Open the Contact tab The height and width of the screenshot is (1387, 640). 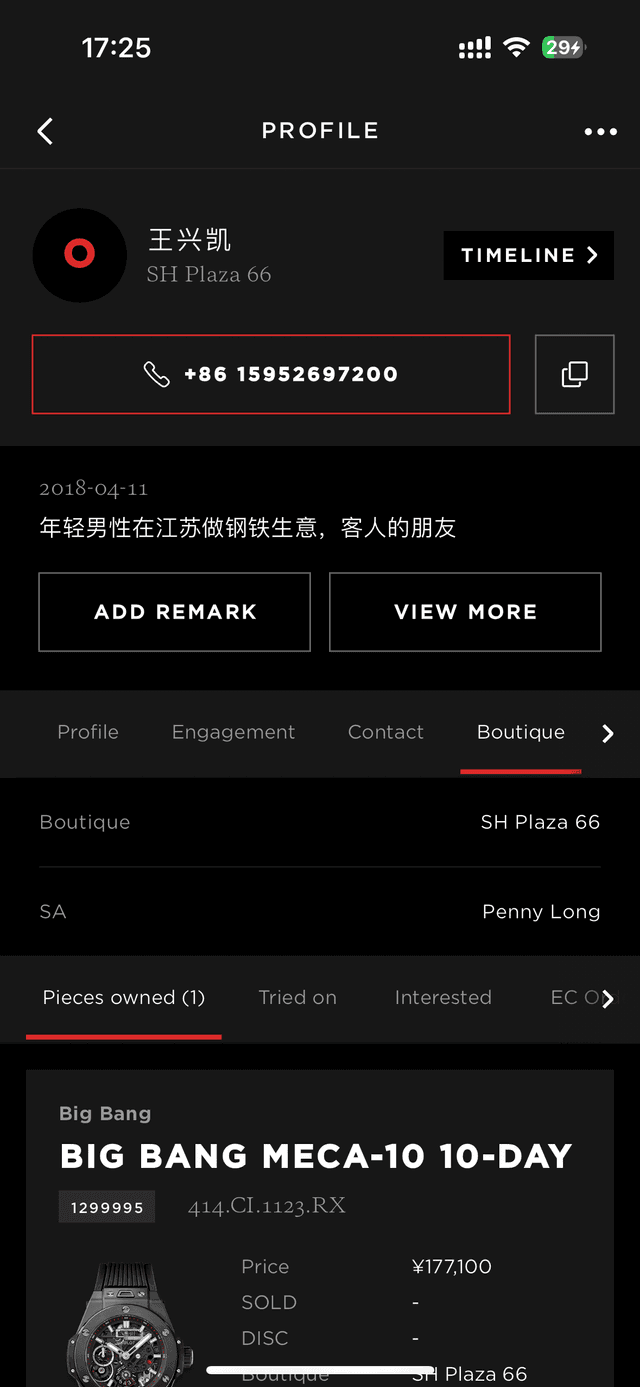tap(386, 732)
